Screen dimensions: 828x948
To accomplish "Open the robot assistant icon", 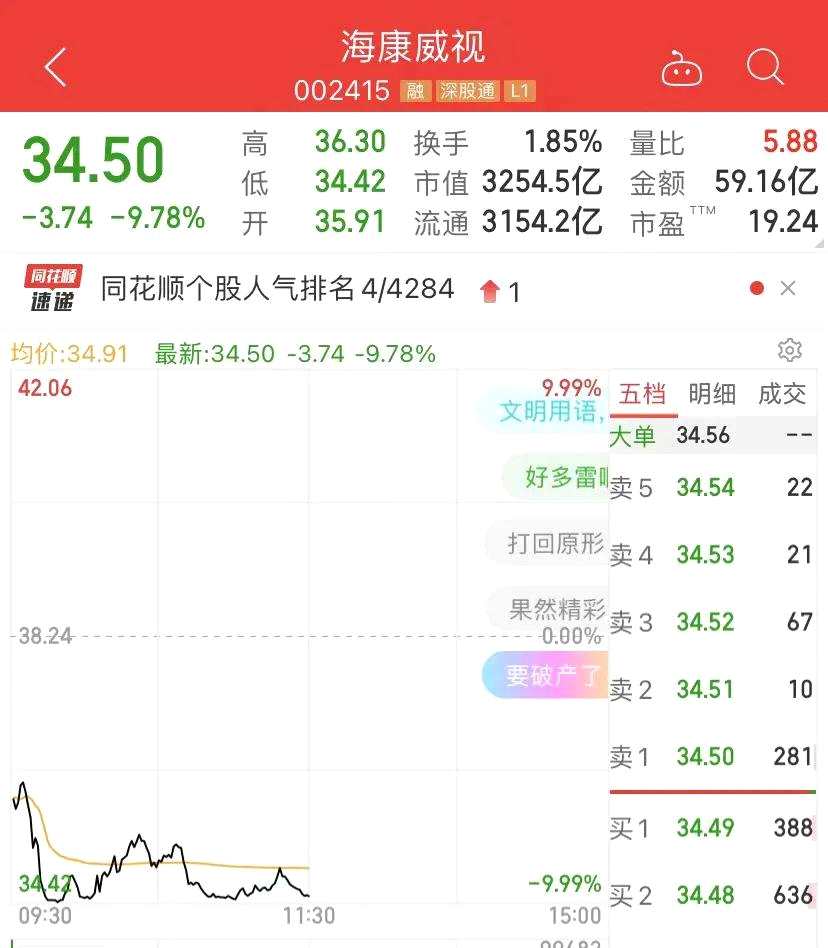I will 682,70.
